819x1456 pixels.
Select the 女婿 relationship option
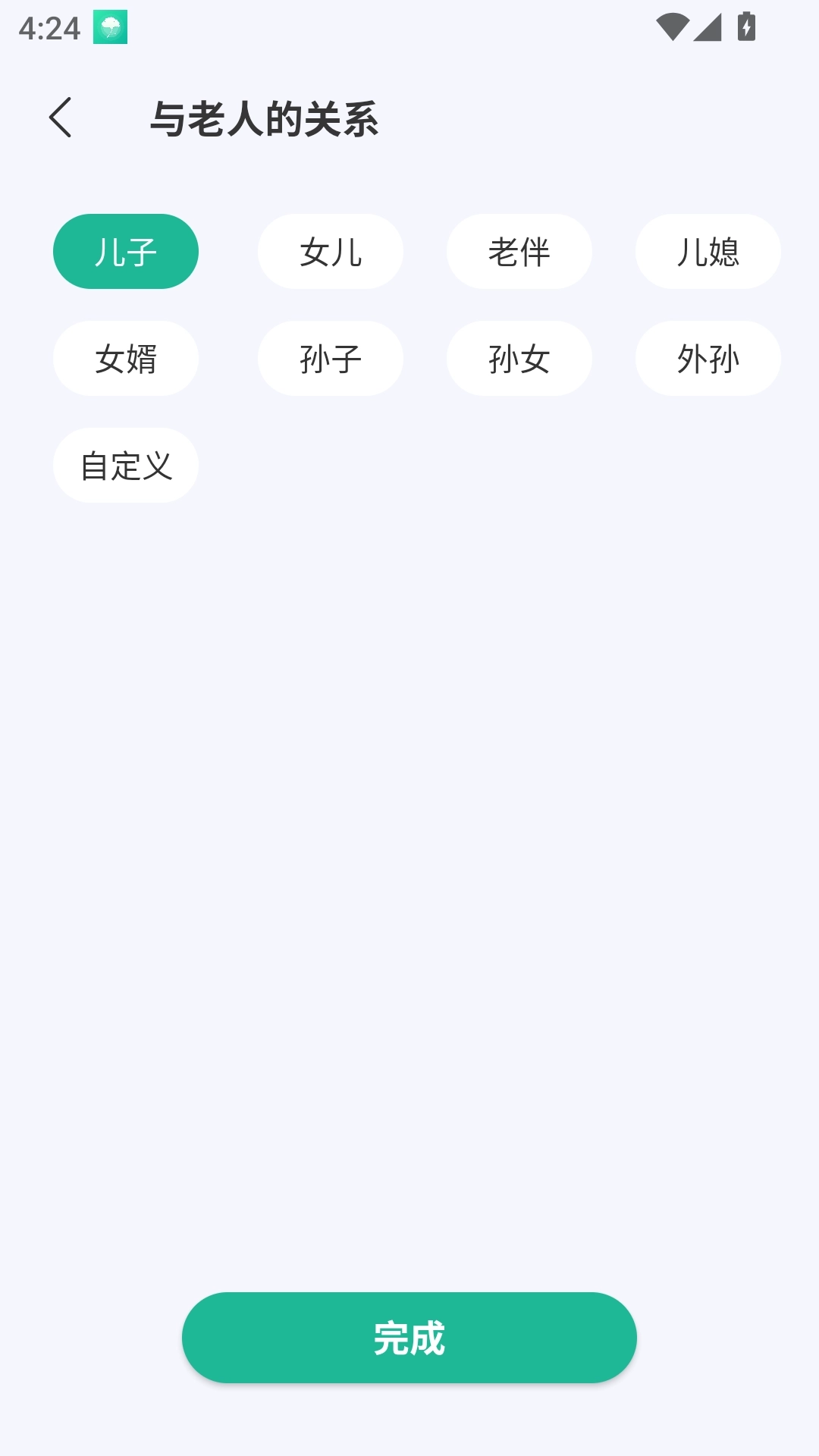[125, 358]
